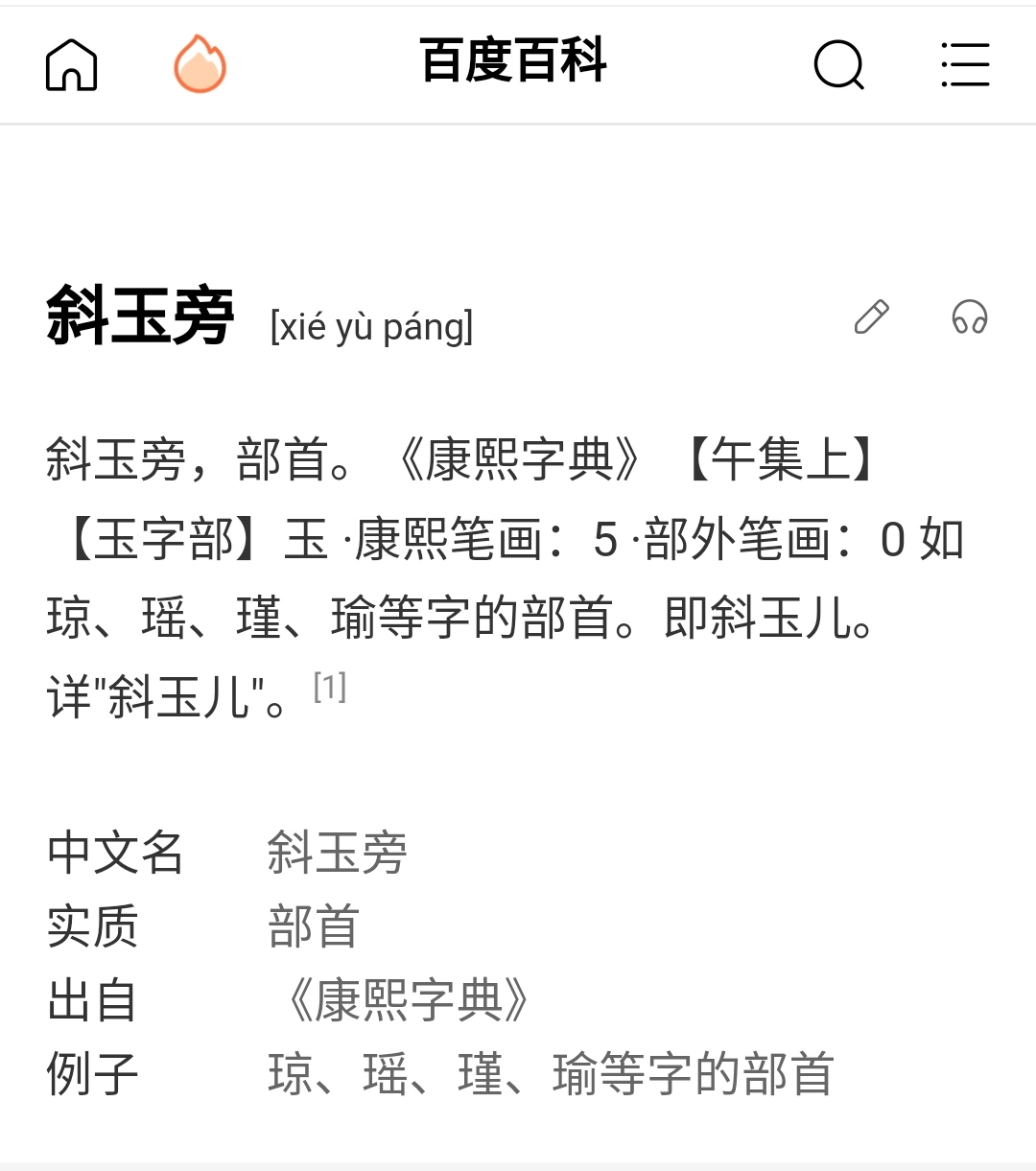Image resolution: width=1036 pixels, height=1171 pixels.
Task: Edit this entry using the pencil icon
Action: [x=871, y=317]
